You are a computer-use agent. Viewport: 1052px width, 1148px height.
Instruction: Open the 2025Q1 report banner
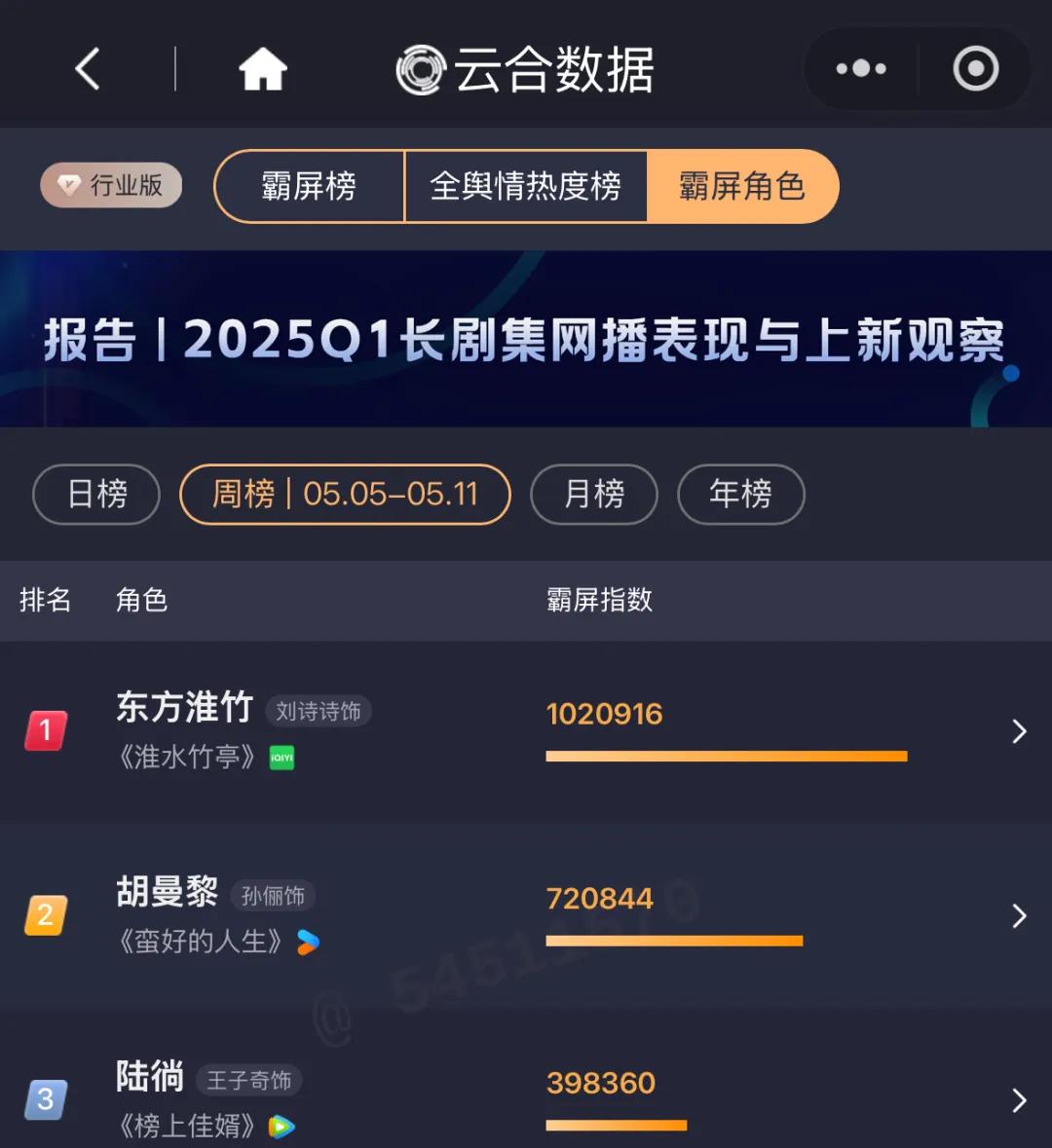526,339
